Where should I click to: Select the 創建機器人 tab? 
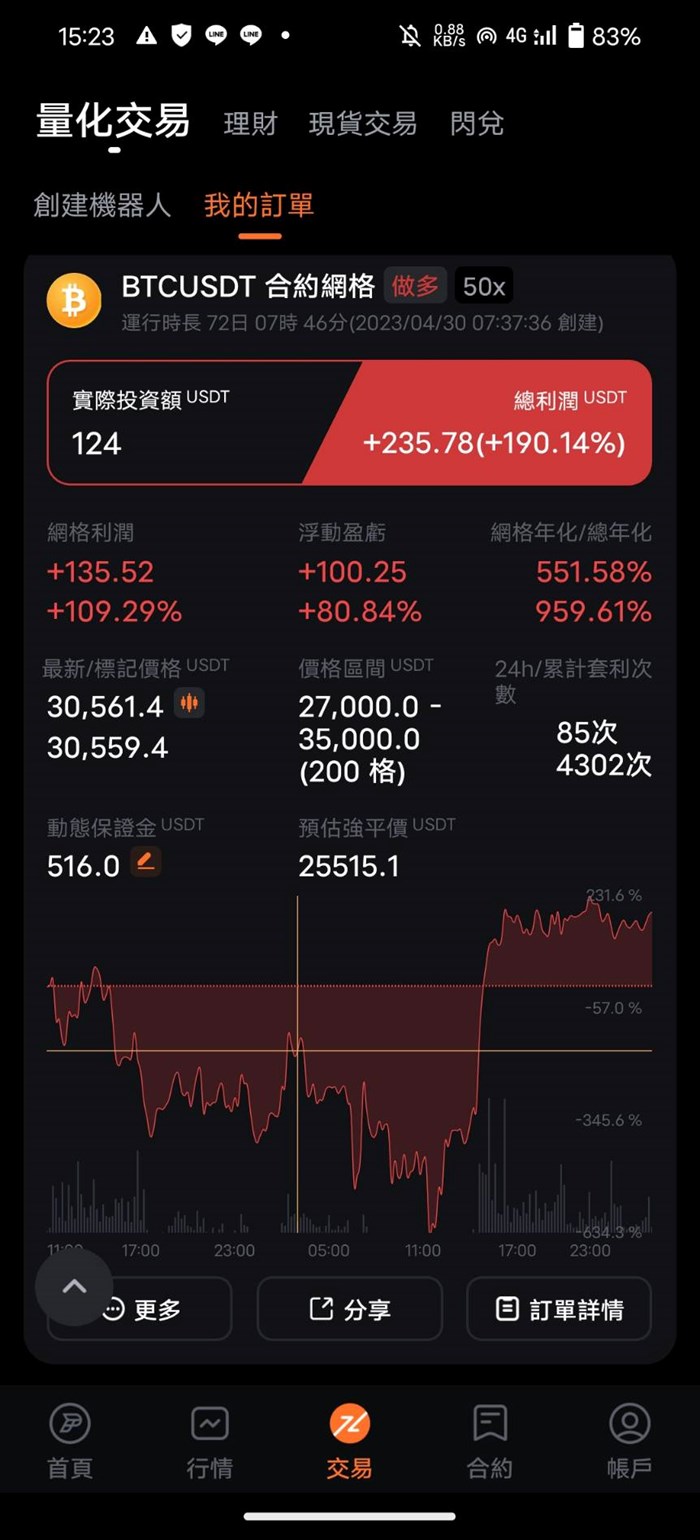point(102,206)
